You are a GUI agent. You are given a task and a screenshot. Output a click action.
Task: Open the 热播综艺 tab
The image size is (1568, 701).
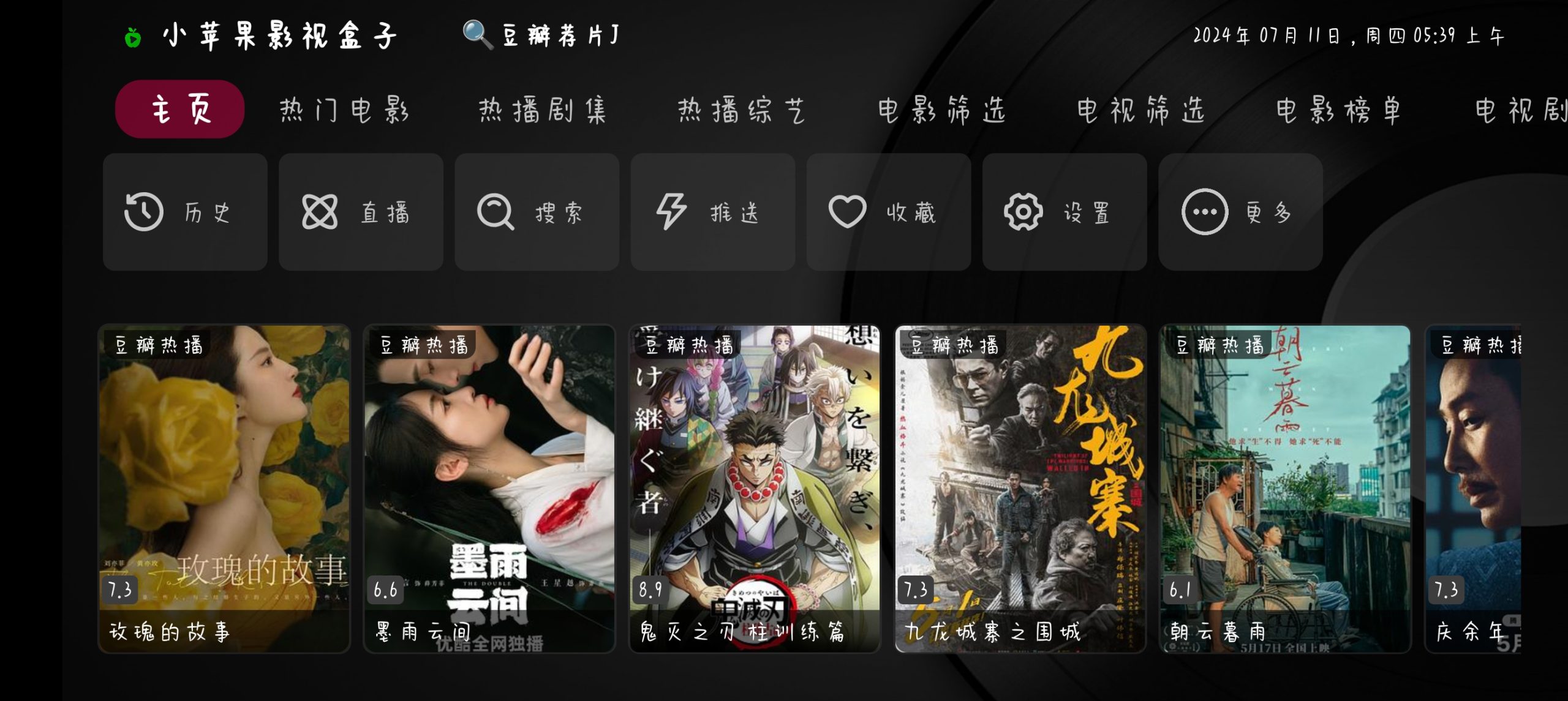[x=741, y=111]
